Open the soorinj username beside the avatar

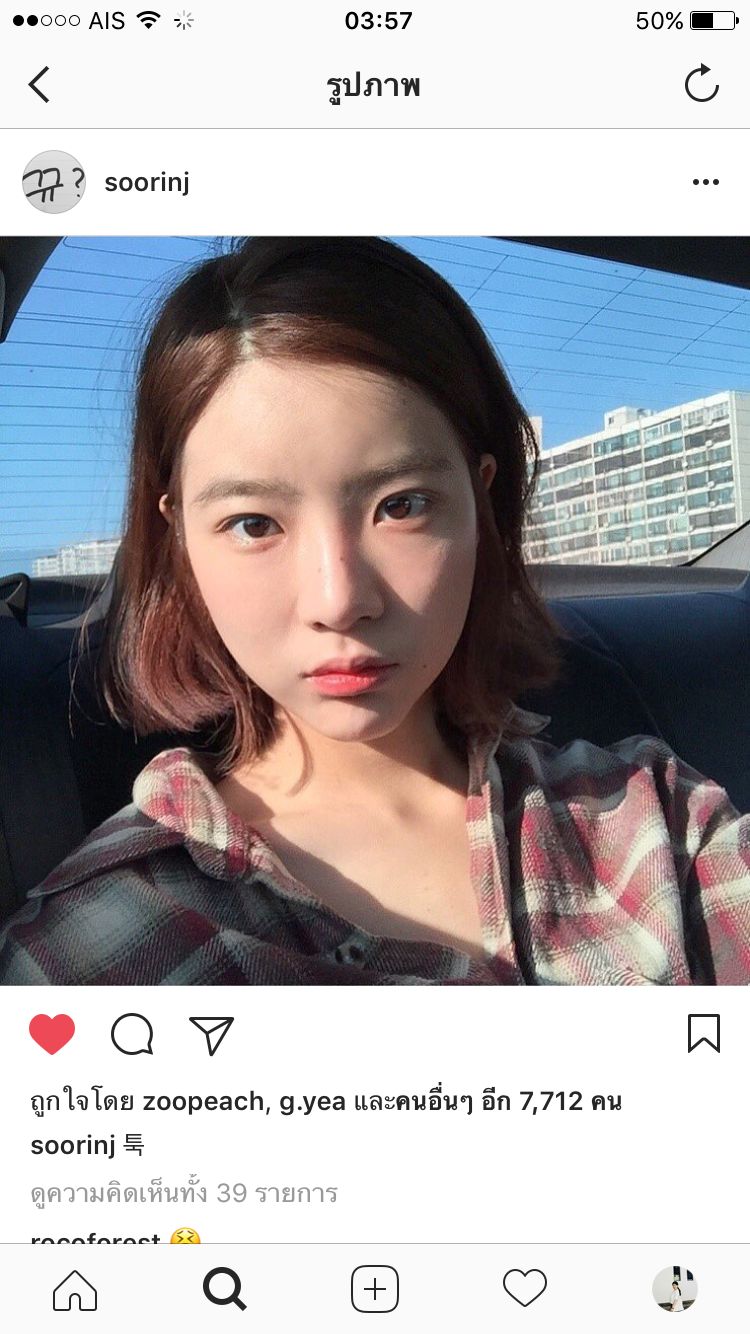coord(146,182)
